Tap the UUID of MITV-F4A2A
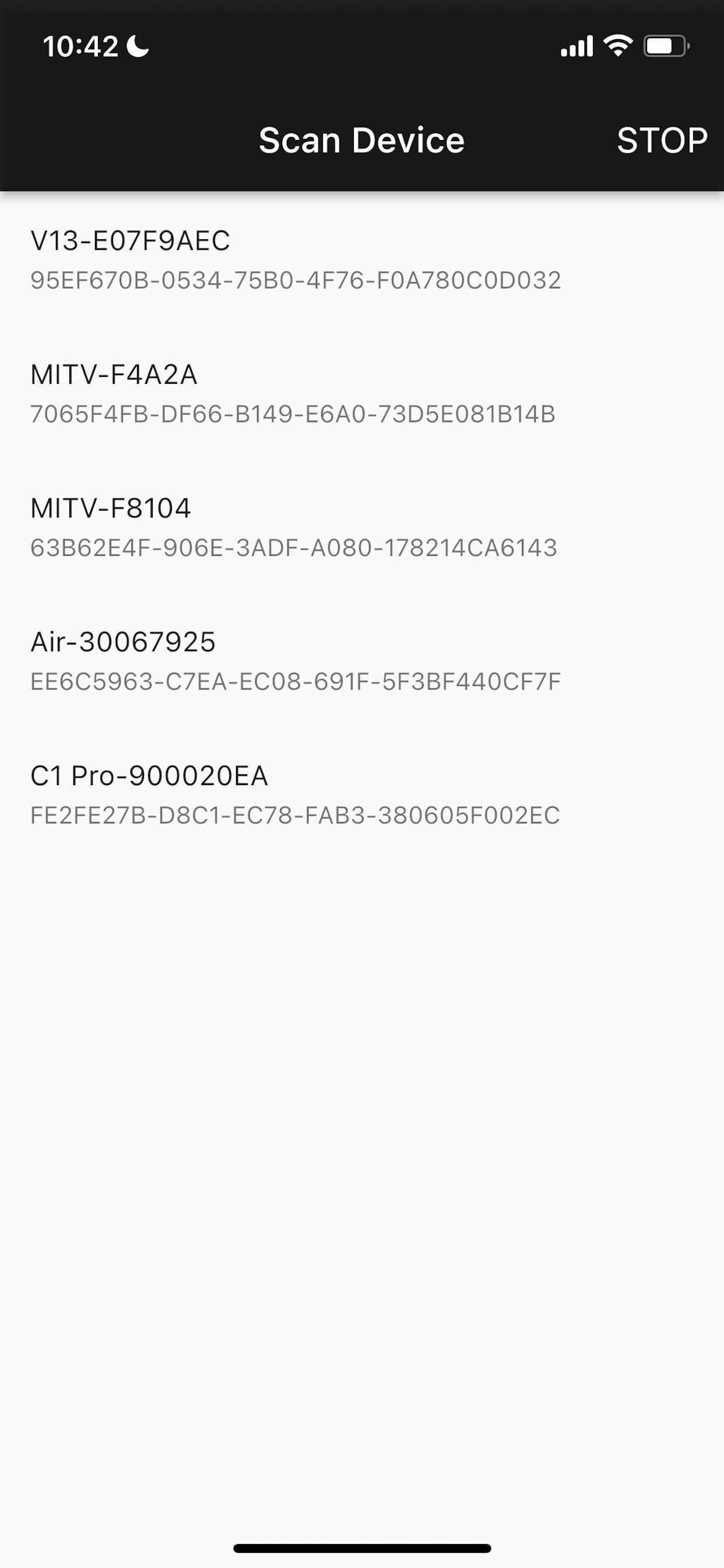 (292, 415)
